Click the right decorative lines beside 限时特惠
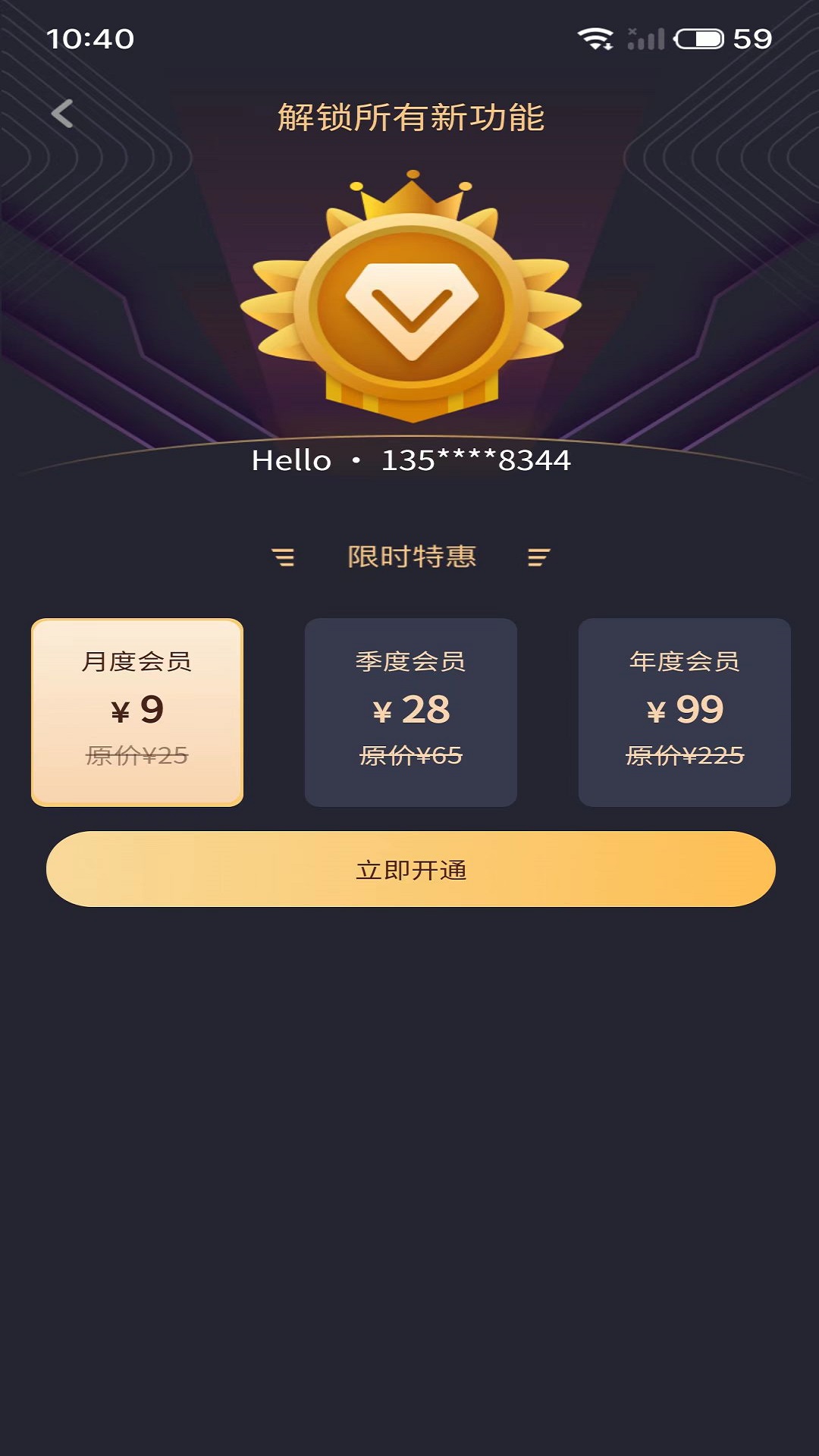 [538, 557]
